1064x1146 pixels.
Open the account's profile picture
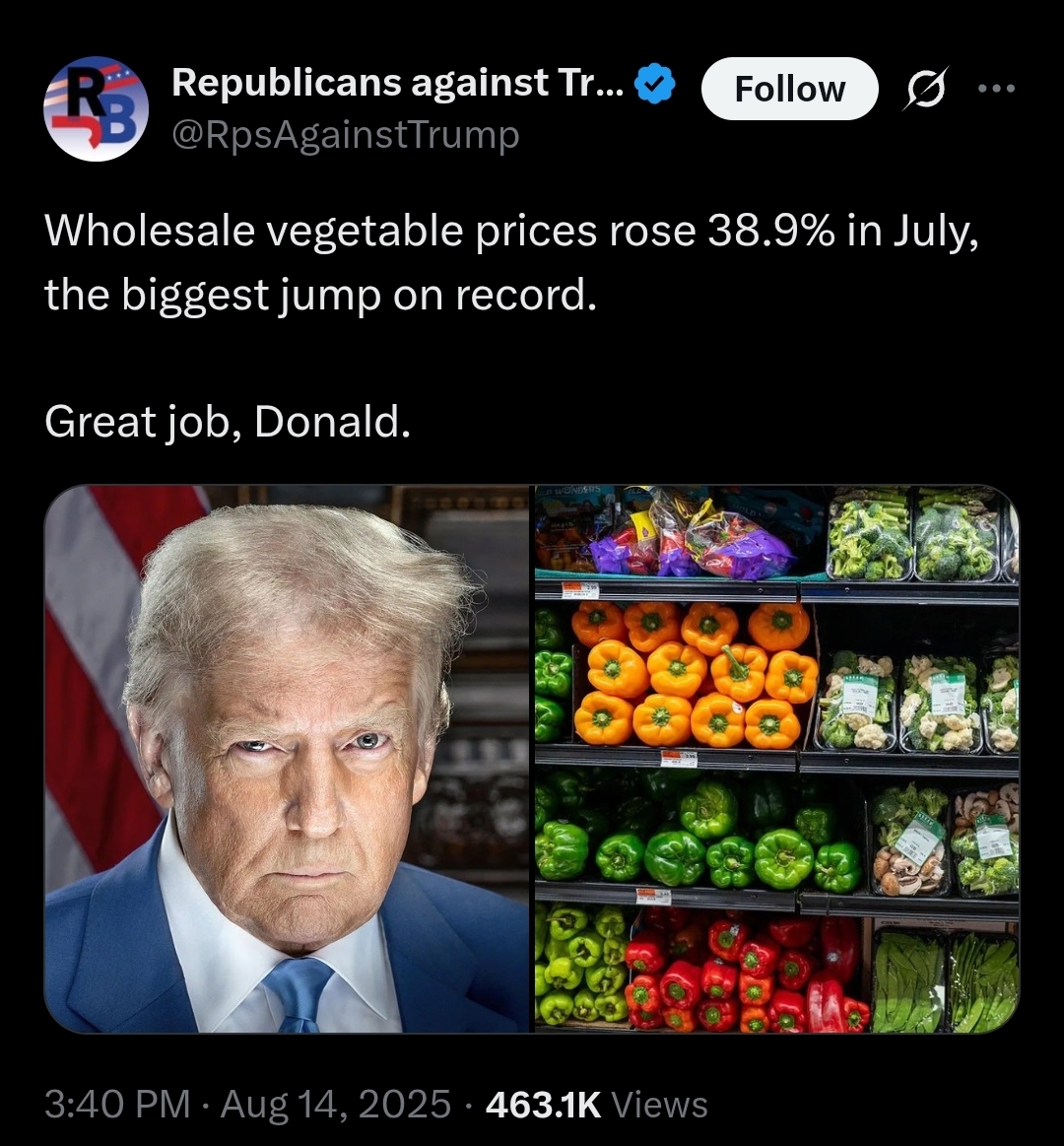pos(97,108)
